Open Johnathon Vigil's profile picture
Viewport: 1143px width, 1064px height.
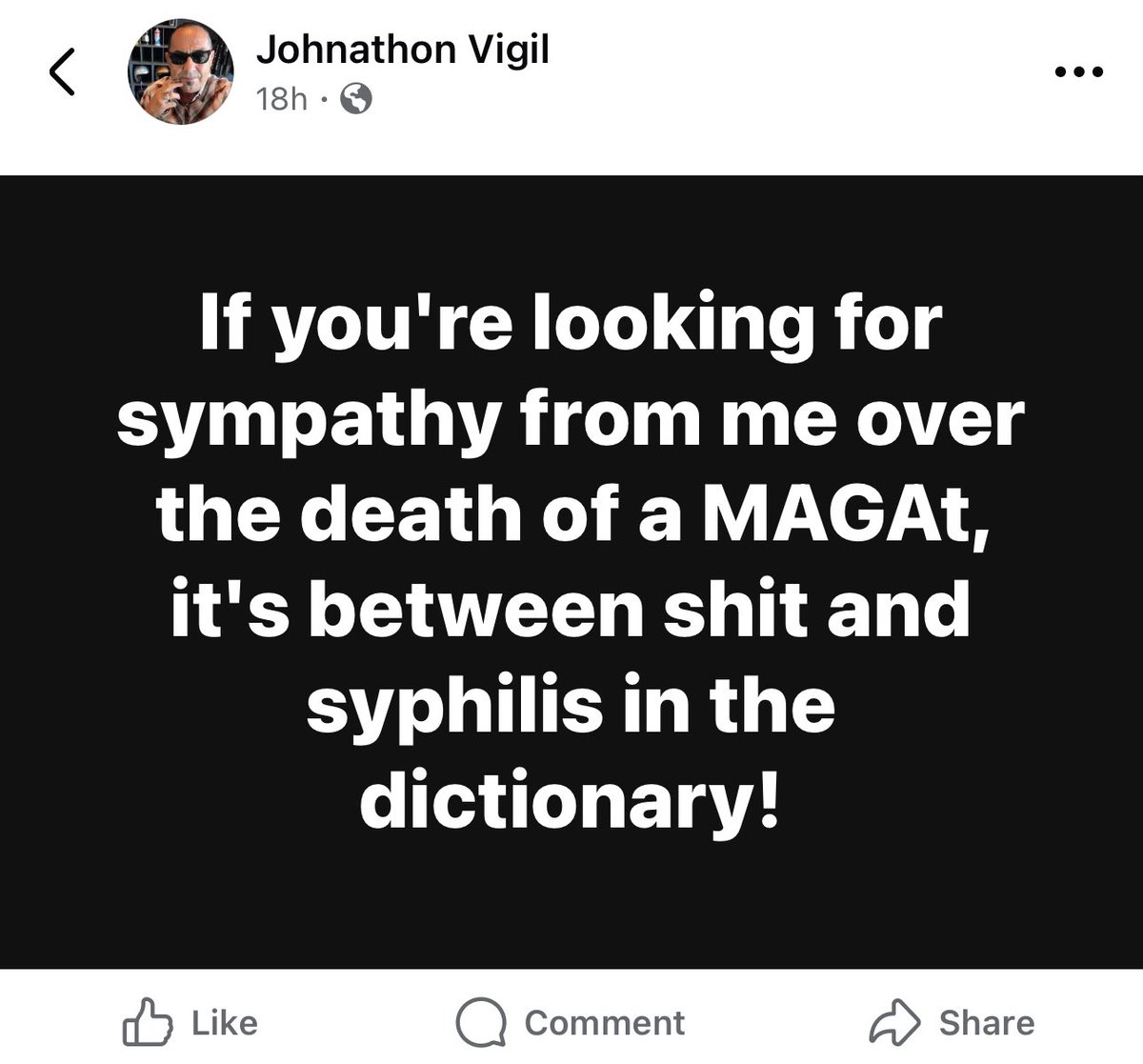click(180, 72)
